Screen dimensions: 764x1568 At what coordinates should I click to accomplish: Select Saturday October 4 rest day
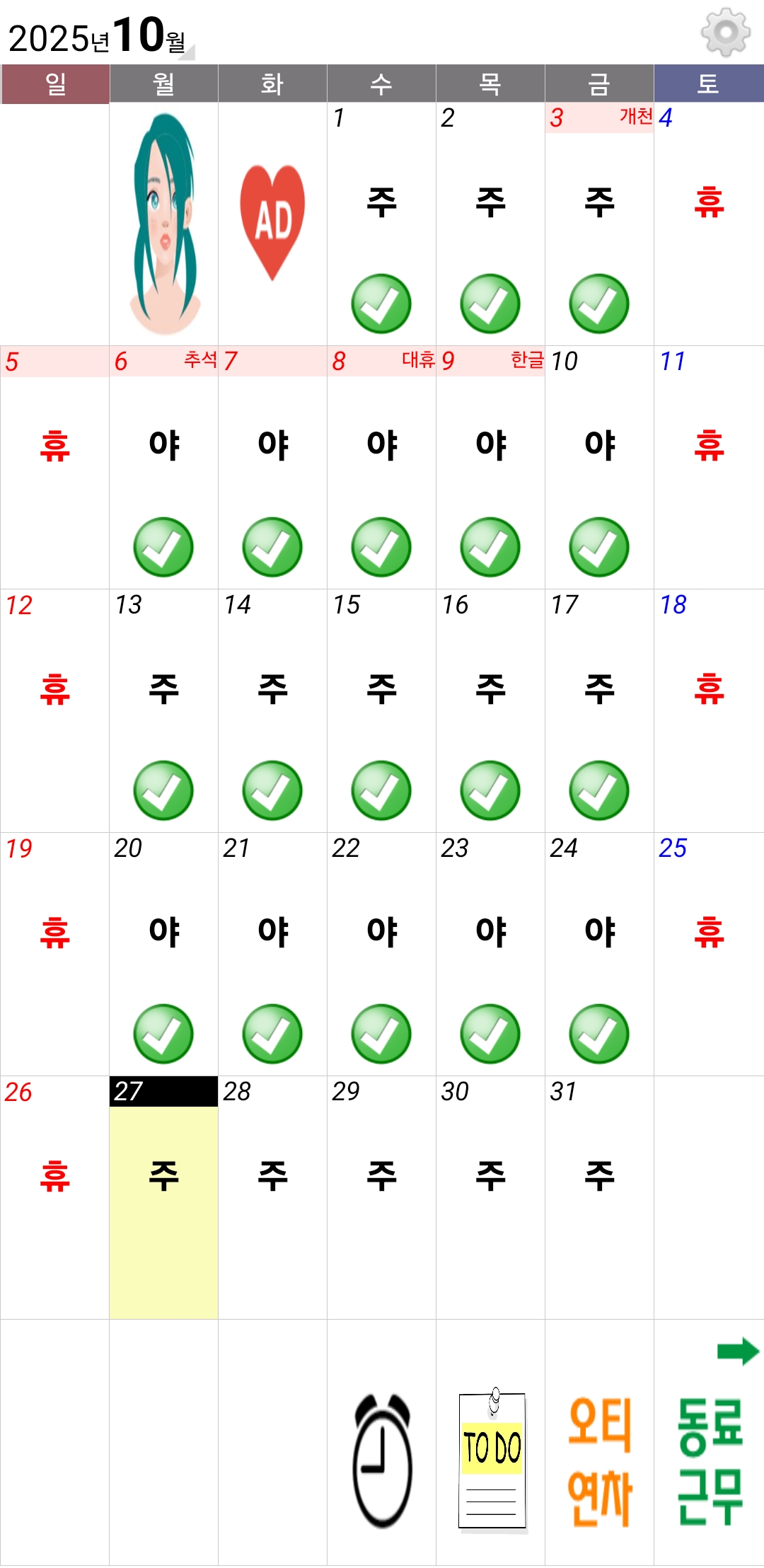(709, 224)
